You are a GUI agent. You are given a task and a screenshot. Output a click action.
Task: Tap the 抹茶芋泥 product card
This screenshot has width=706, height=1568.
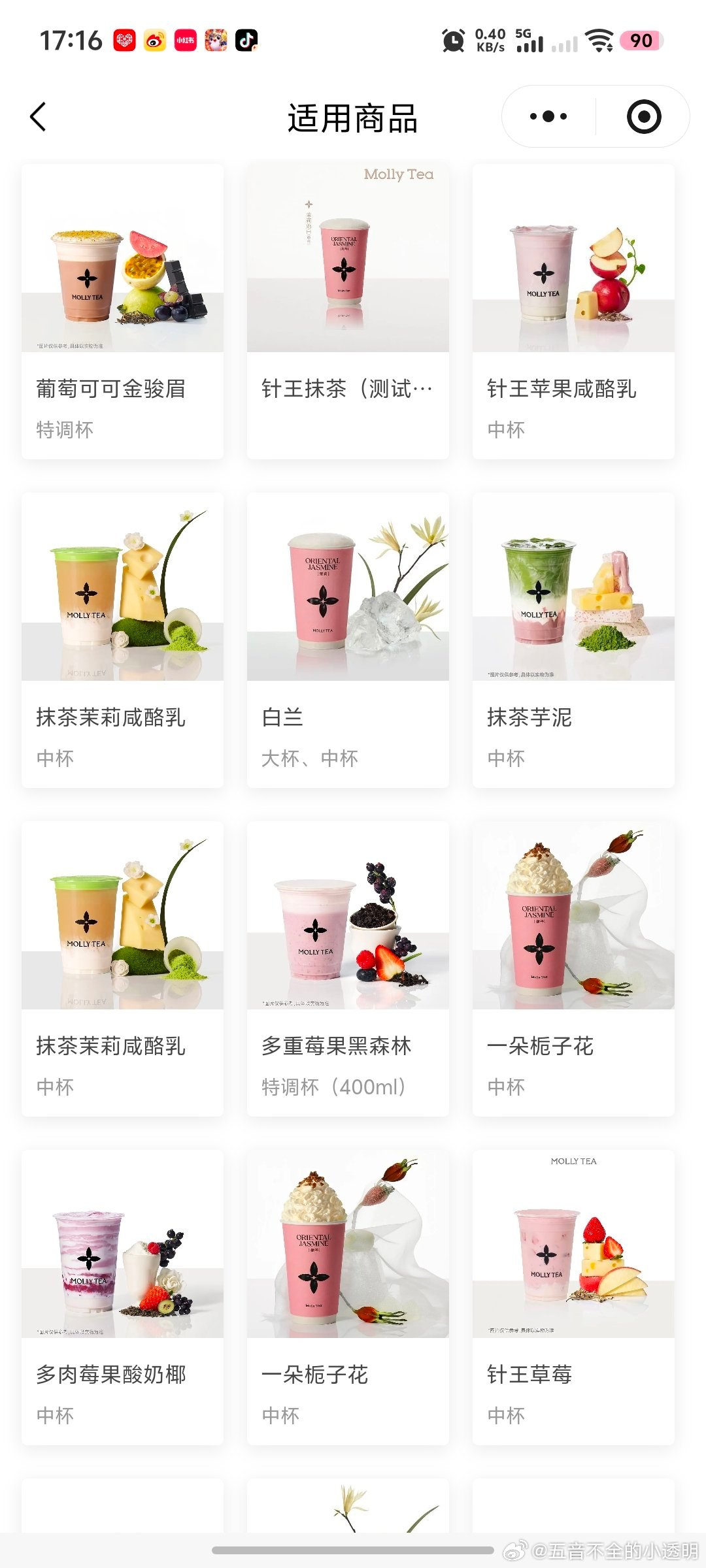click(573, 640)
